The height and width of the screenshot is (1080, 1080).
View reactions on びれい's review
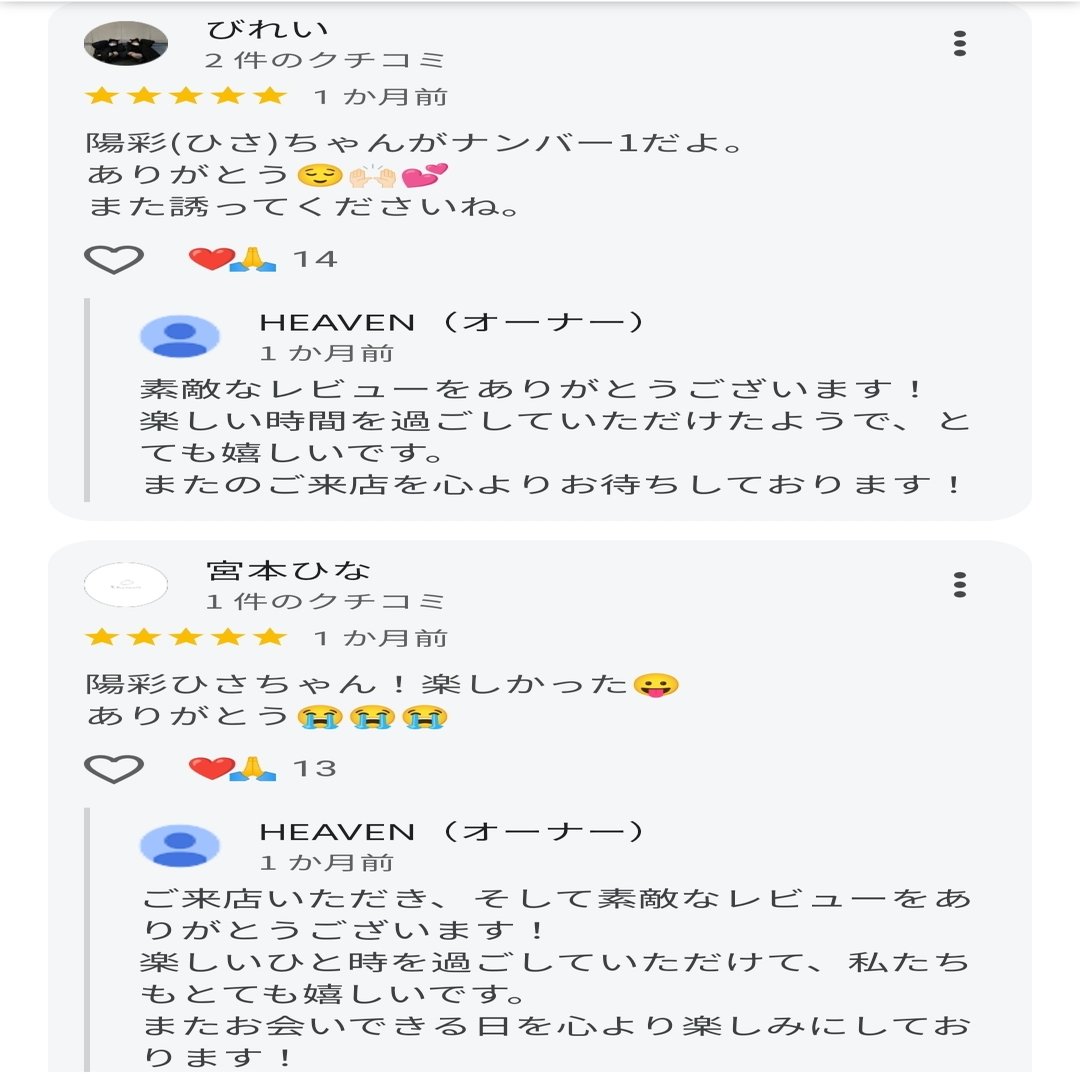click(x=263, y=260)
